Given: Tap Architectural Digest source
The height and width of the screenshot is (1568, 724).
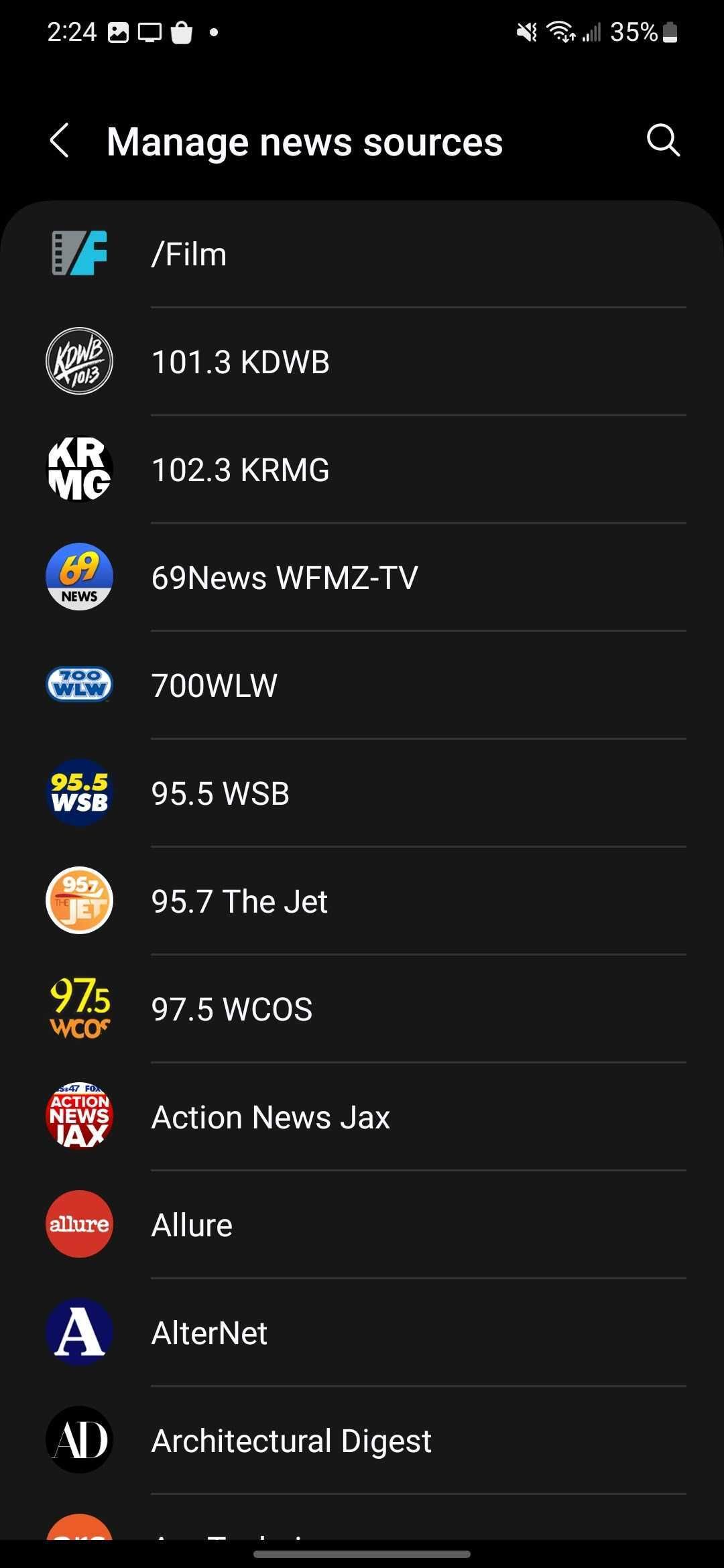Looking at the screenshot, I should coord(362,1441).
